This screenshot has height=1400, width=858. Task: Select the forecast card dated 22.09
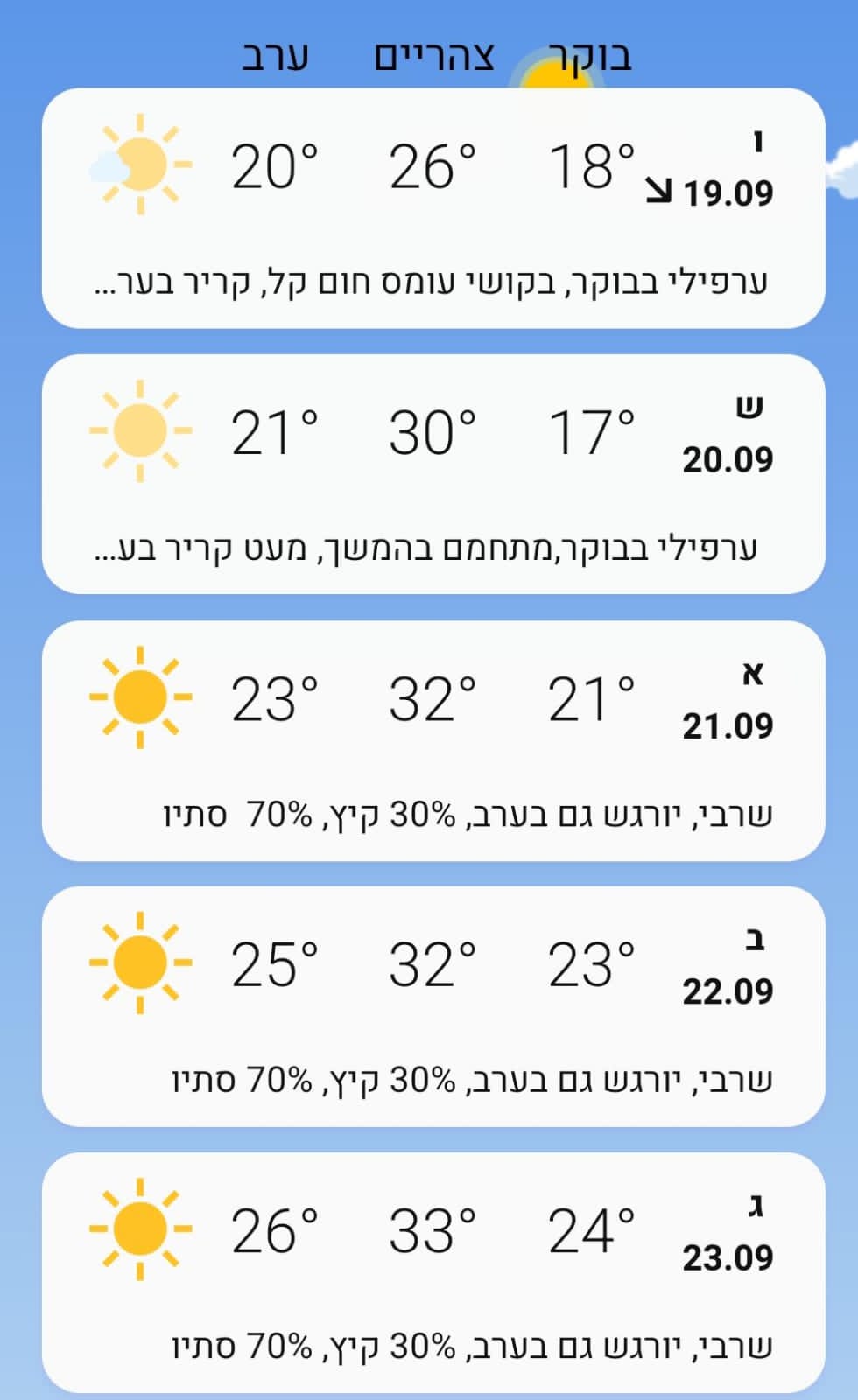tap(433, 1006)
